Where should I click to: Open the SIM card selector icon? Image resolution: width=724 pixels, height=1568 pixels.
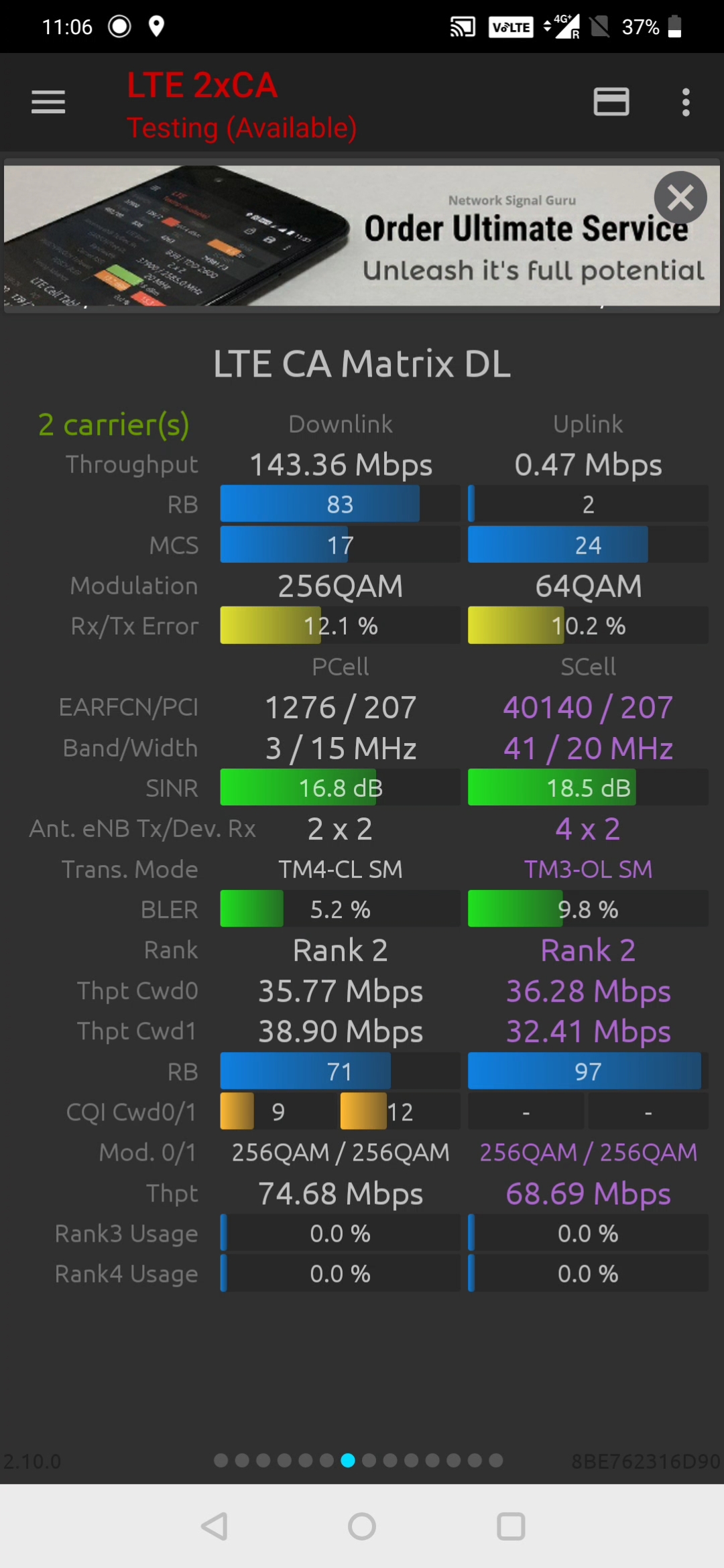[611, 102]
